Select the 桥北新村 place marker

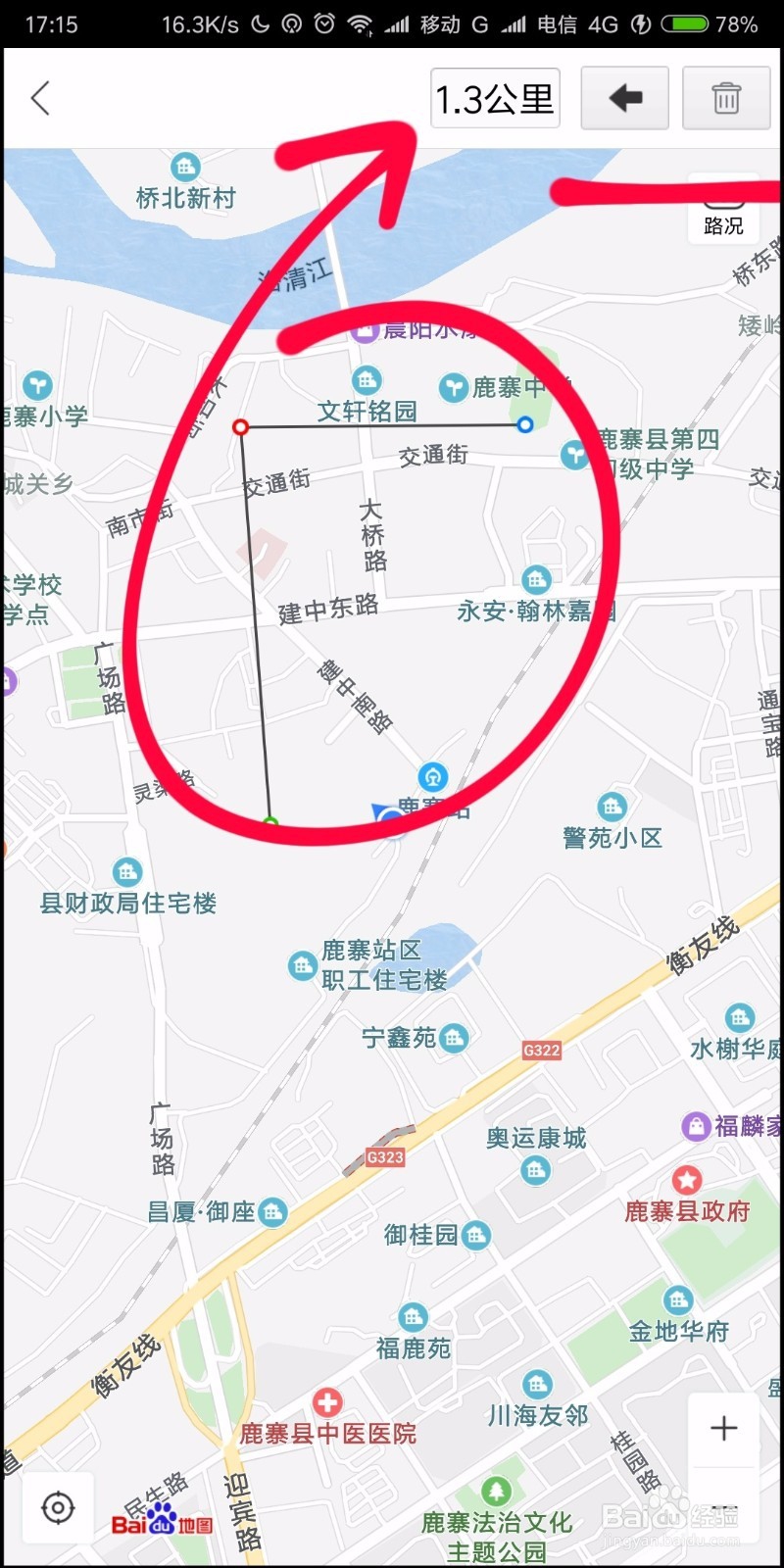point(184,168)
